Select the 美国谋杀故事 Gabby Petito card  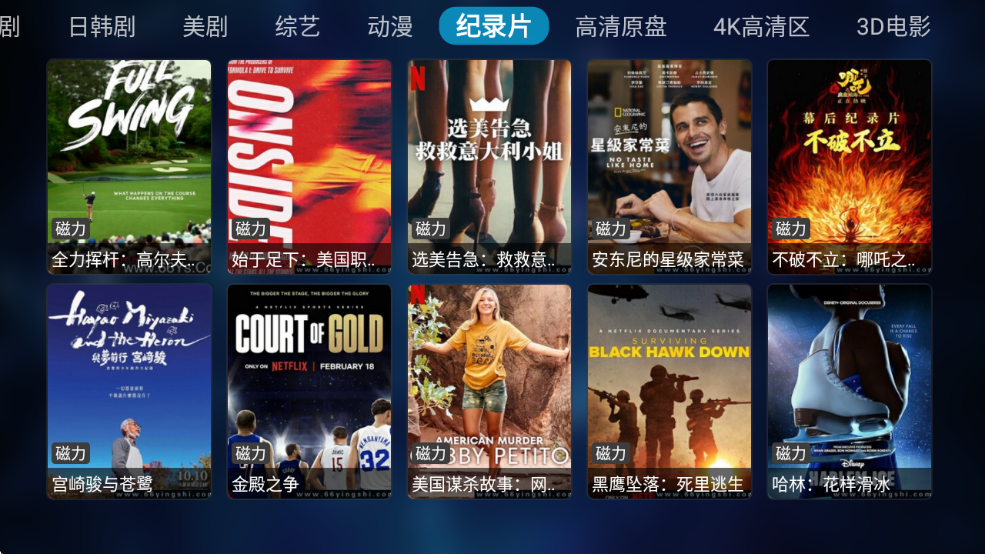coord(489,391)
